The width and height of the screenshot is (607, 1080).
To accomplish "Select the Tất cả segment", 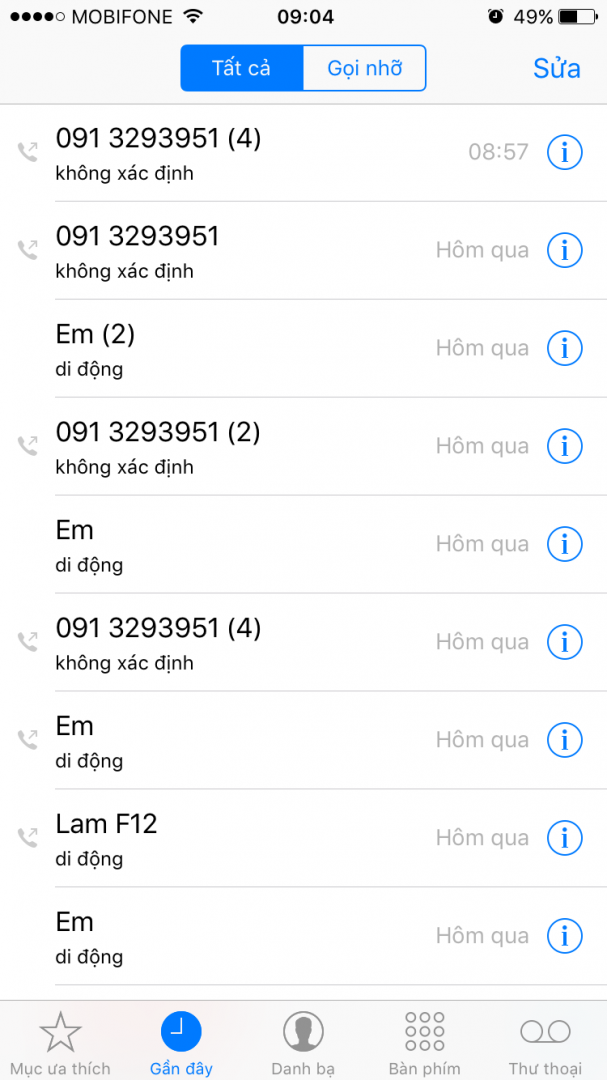I will tap(242, 68).
